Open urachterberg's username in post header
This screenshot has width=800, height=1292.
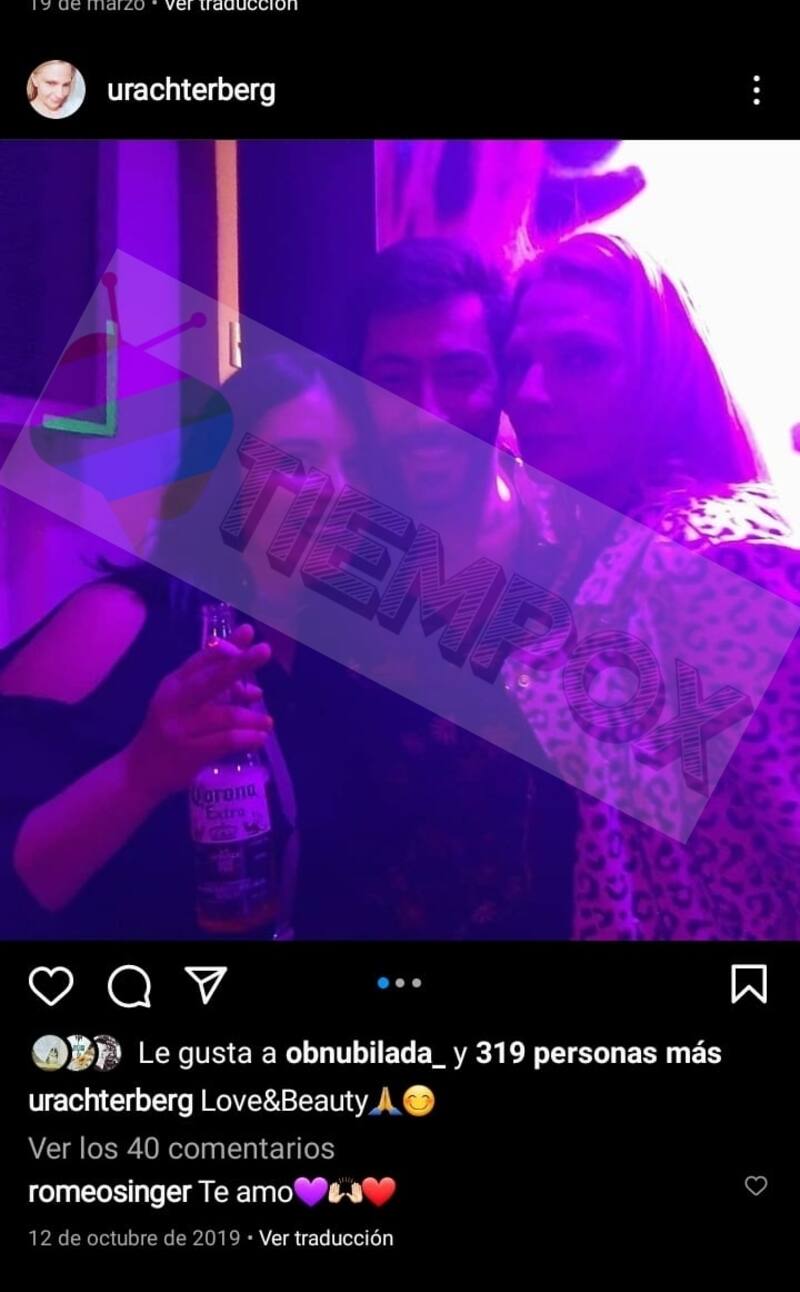(x=191, y=90)
